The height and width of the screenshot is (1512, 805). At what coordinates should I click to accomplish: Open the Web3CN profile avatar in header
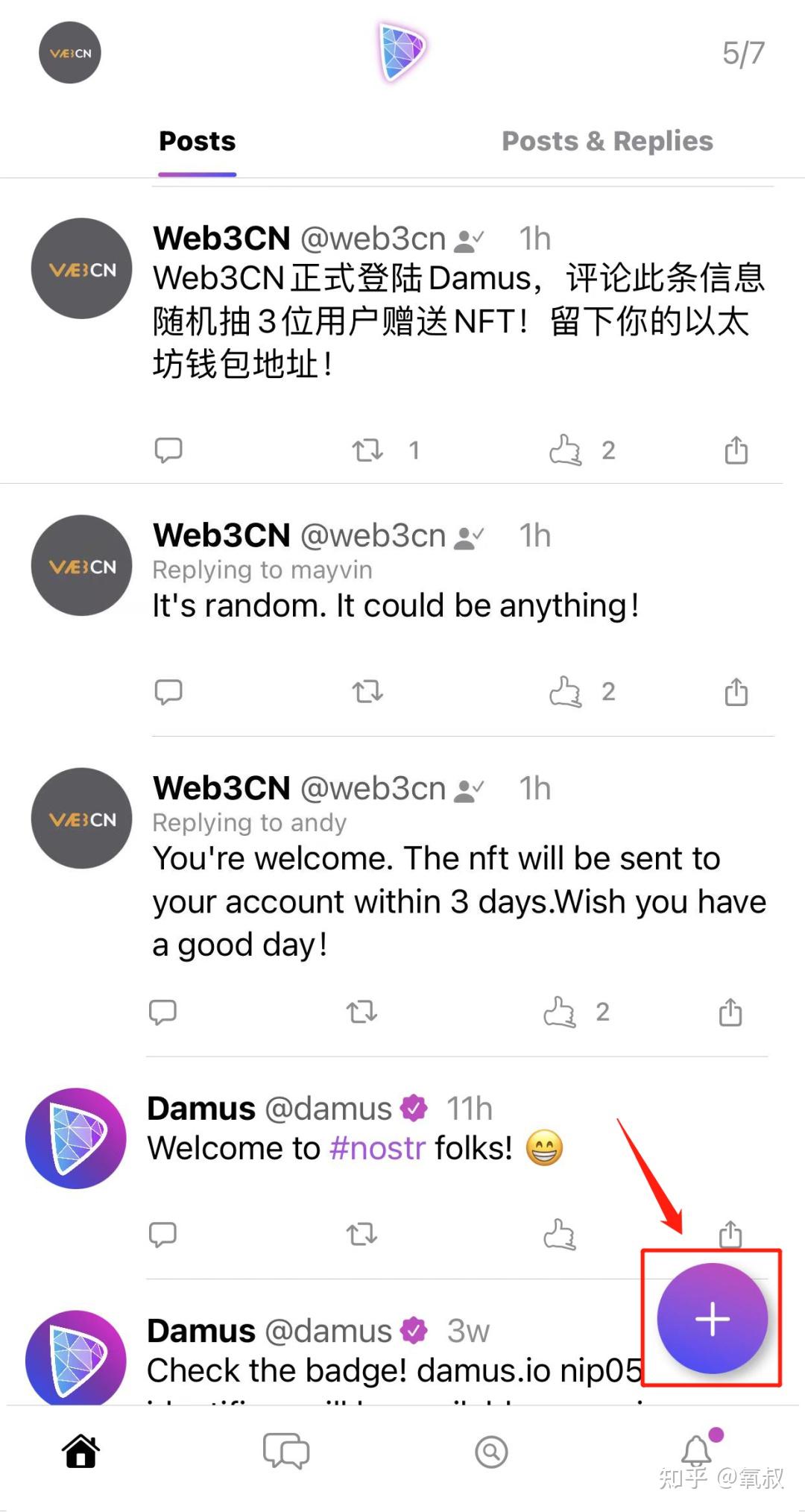tap(70, 53)
